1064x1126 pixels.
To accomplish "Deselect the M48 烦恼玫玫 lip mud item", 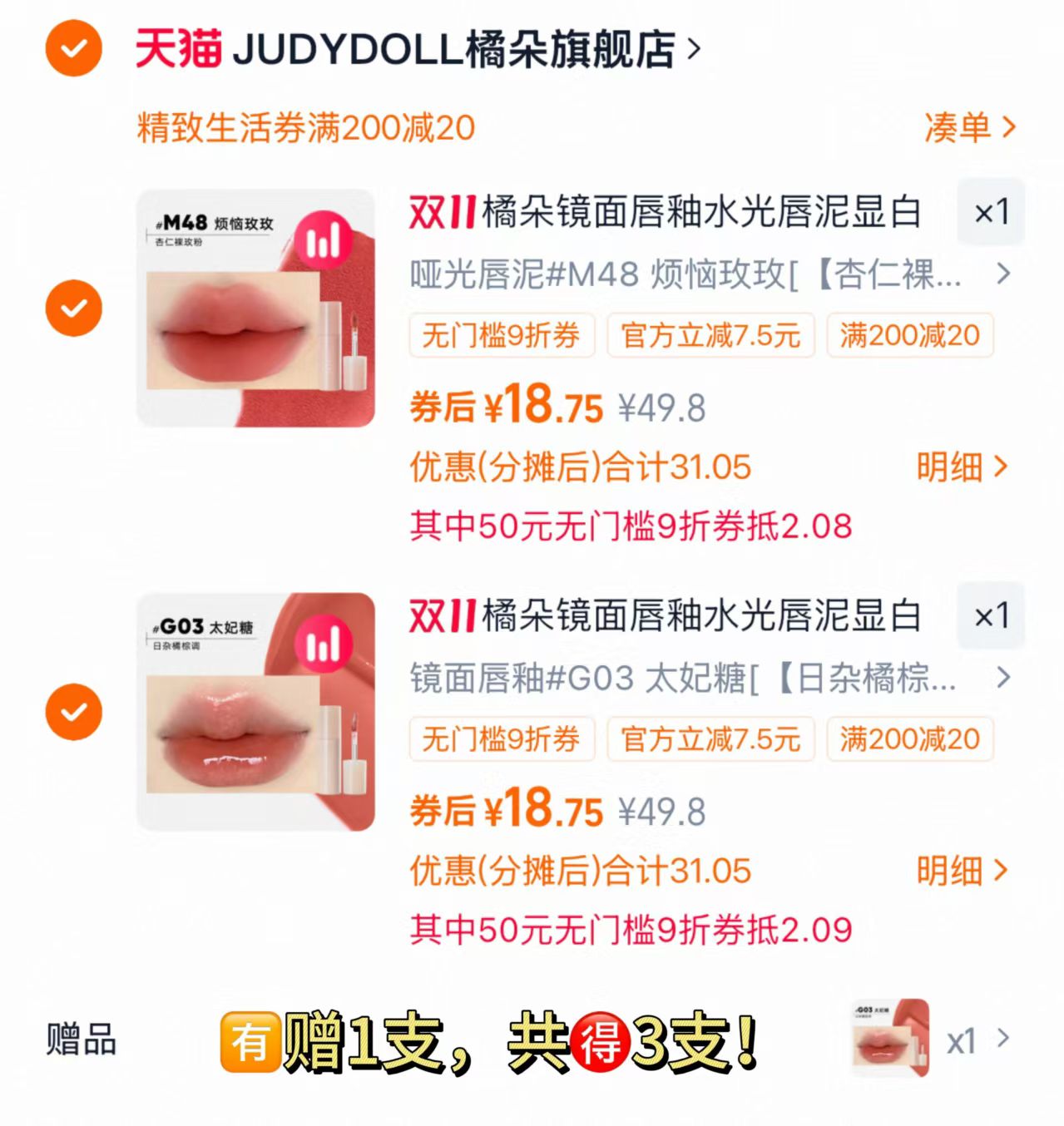I will pos(72,309).
